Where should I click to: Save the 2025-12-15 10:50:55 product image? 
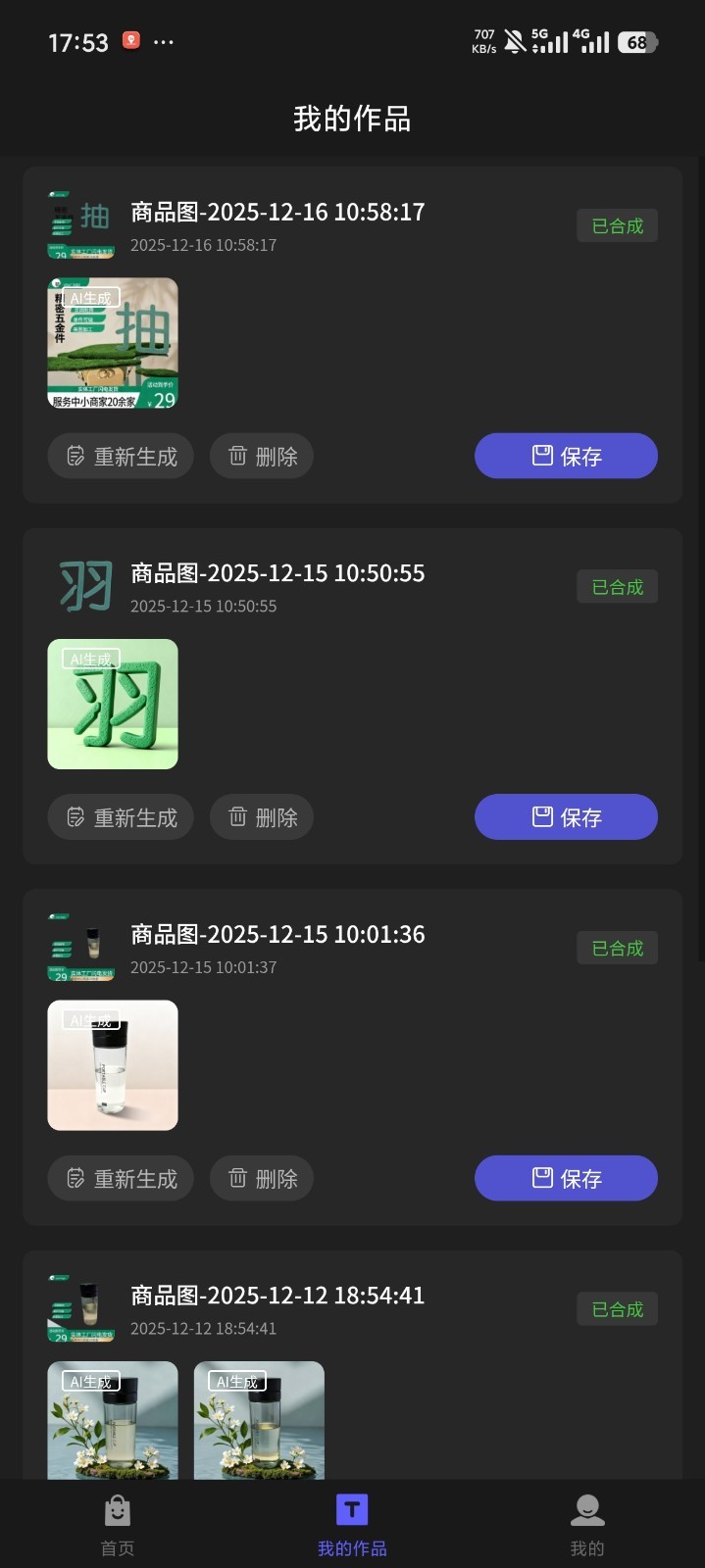tap(566, 817)
